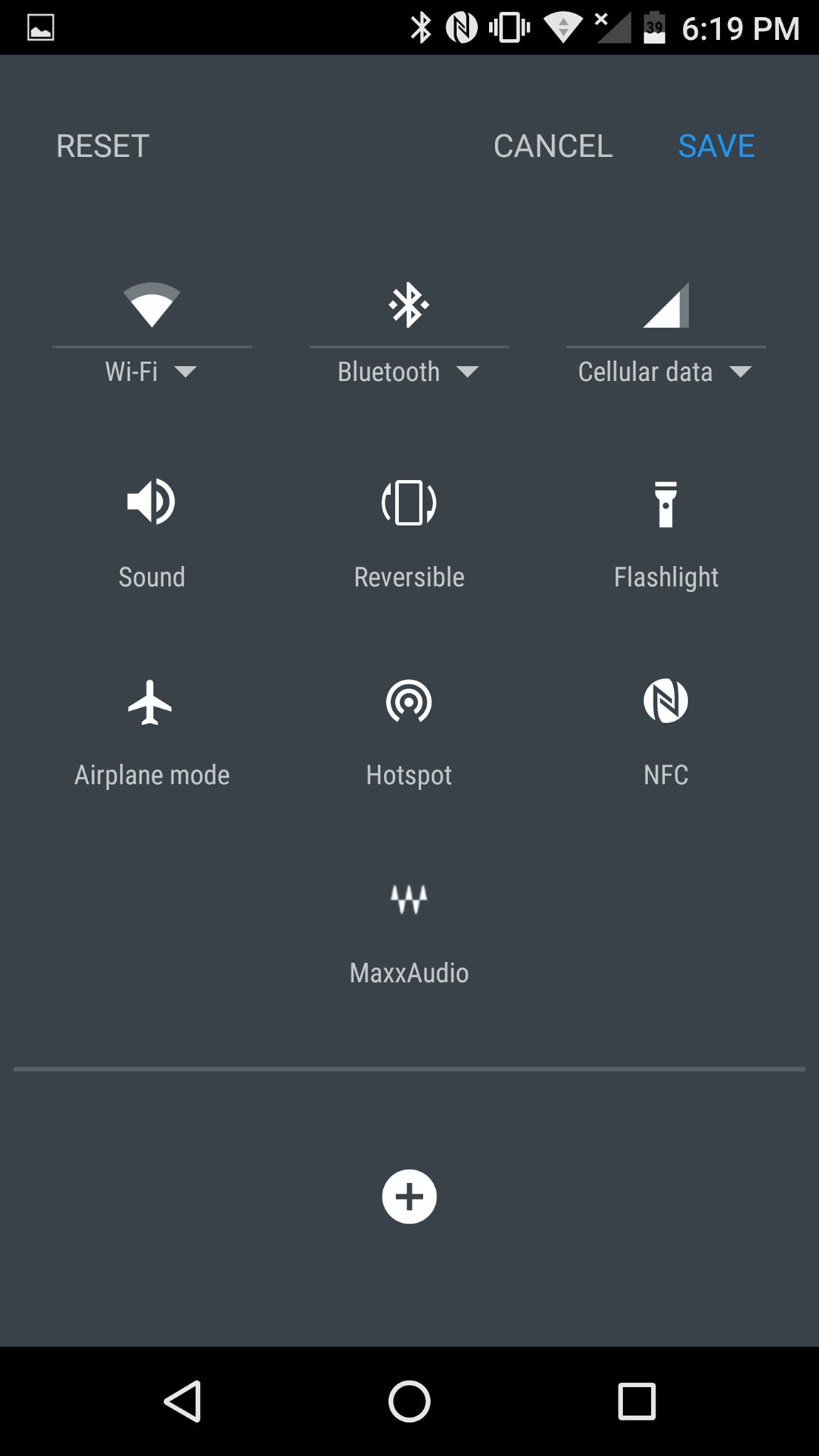Go back using the navigation bar

click(x=183, y=1401)
